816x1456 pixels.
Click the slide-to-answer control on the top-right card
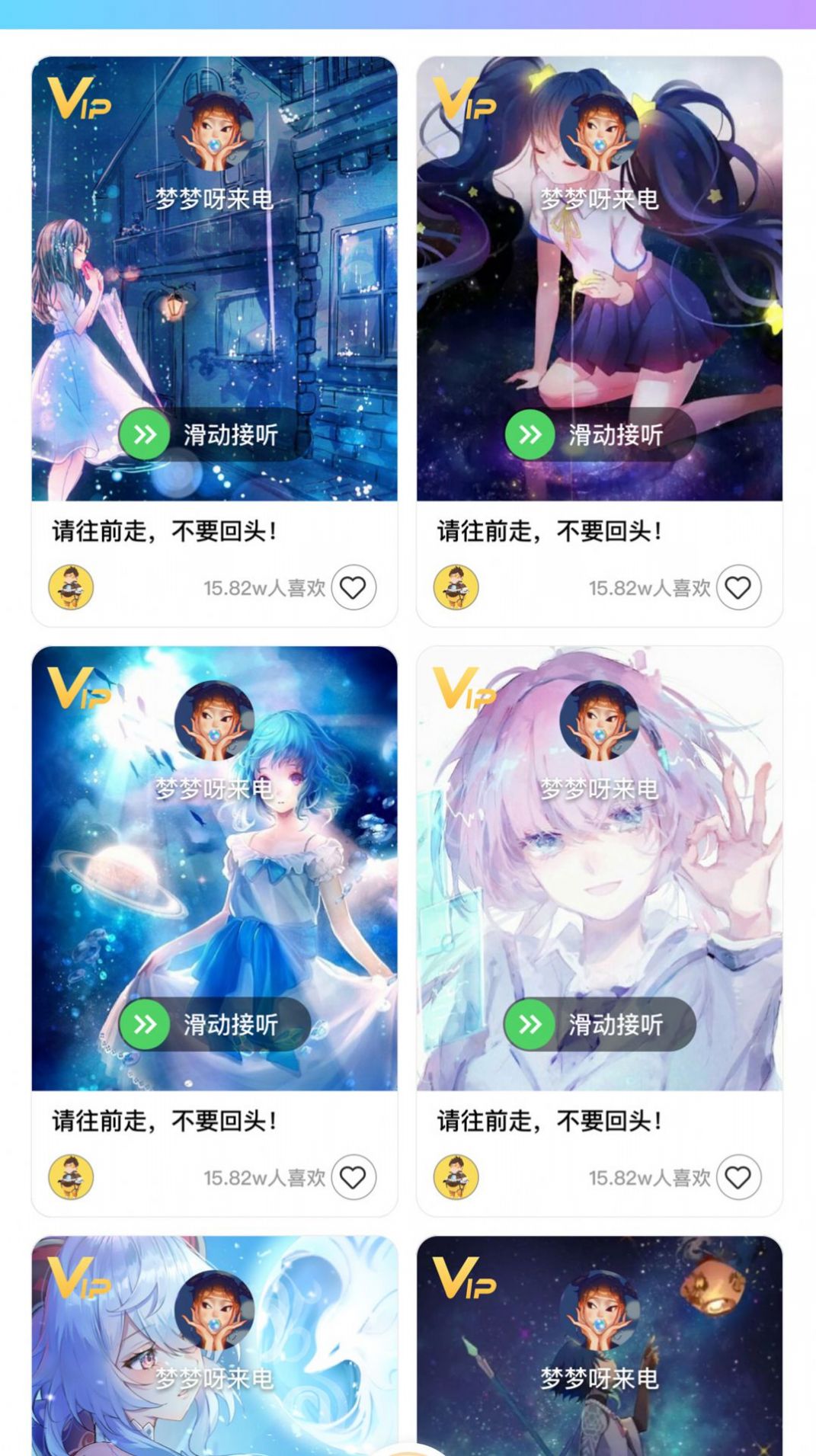click(598, 434)
